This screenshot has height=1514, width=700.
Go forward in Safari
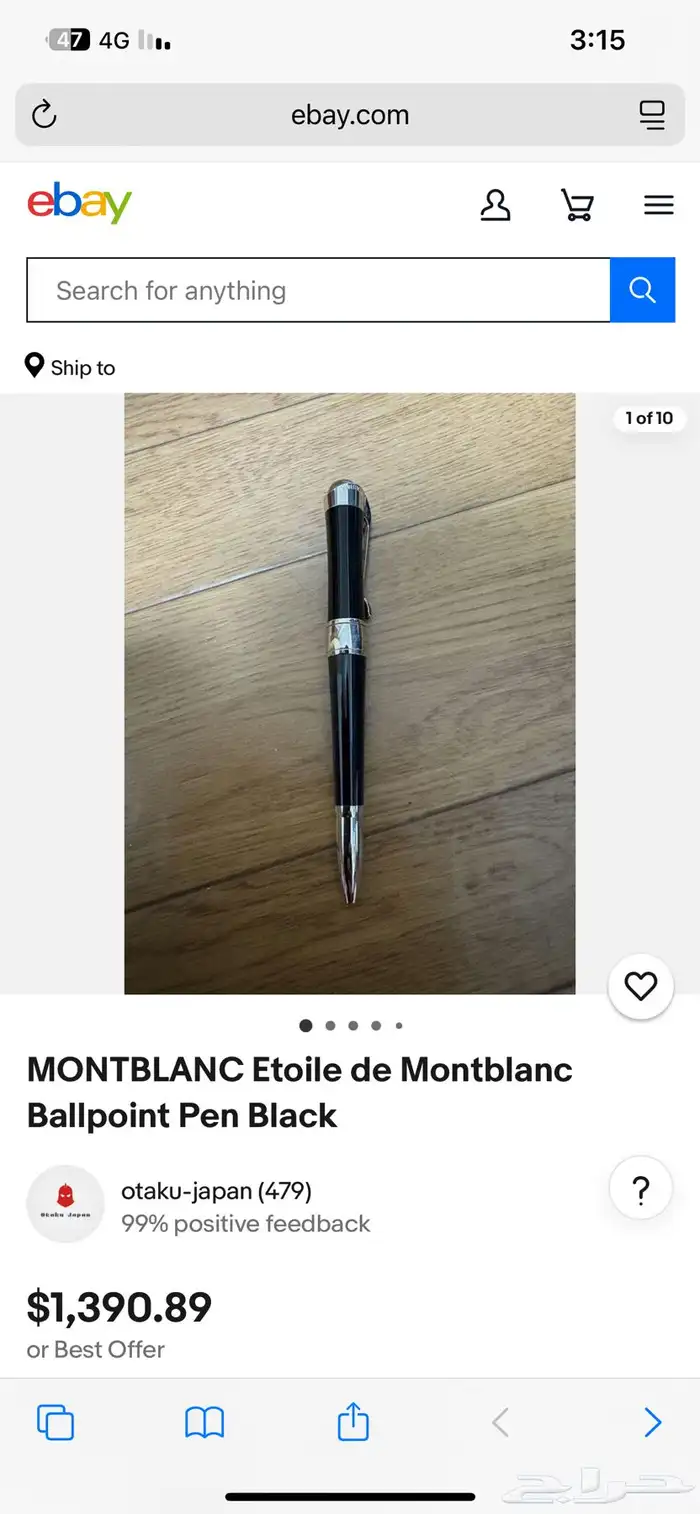(x=652, y=1422)
